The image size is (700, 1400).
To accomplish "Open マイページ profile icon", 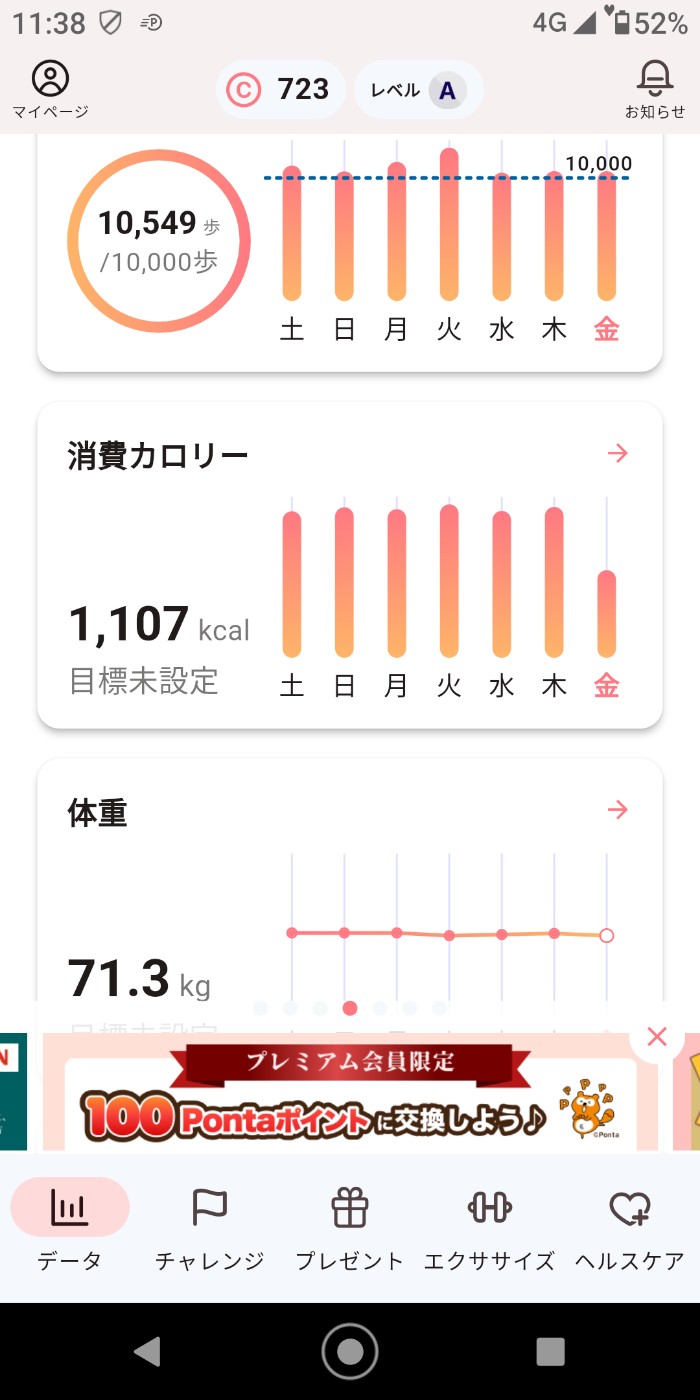I will pos(50,88).
